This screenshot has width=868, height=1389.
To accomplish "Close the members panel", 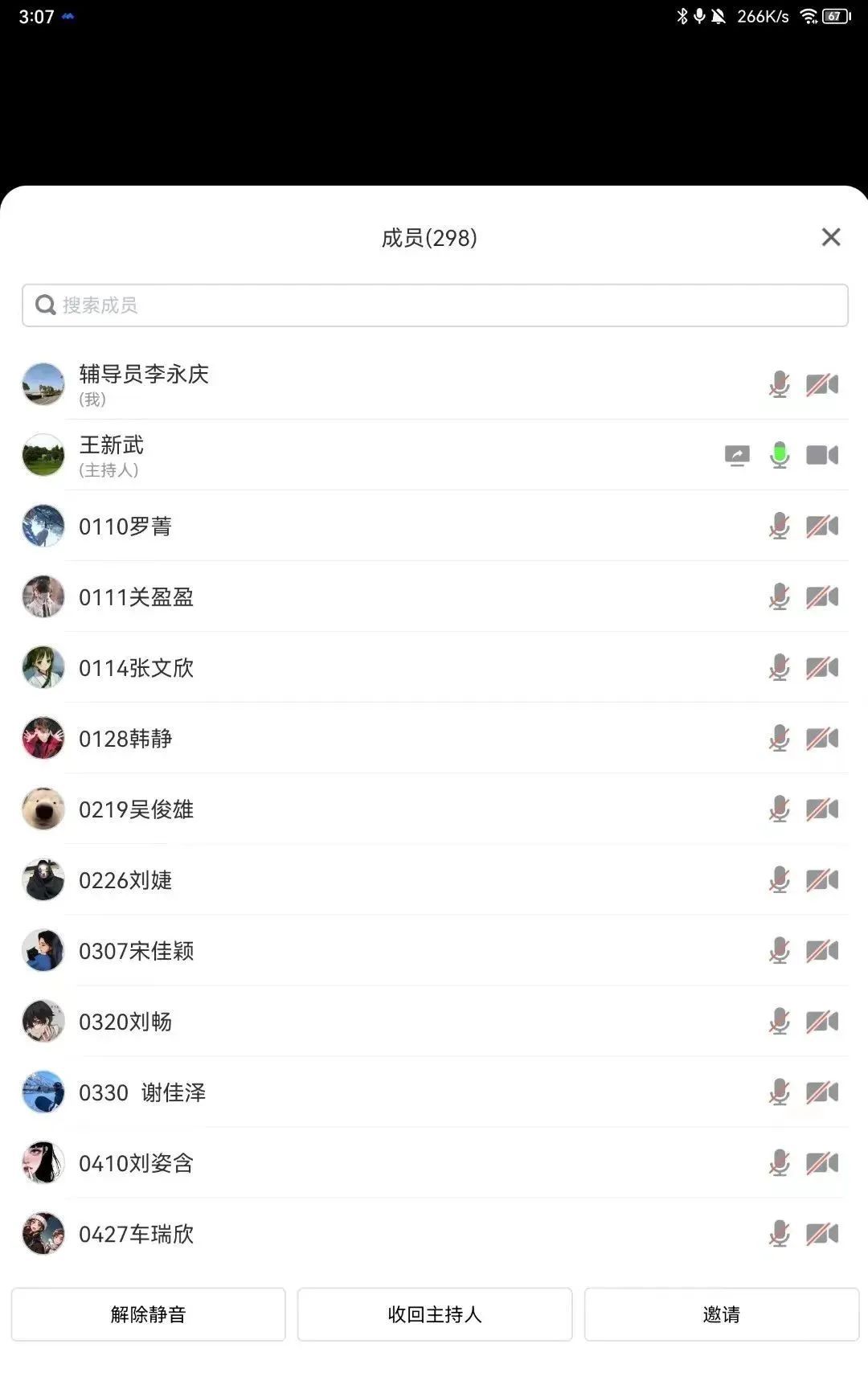I will click(830, 237).
